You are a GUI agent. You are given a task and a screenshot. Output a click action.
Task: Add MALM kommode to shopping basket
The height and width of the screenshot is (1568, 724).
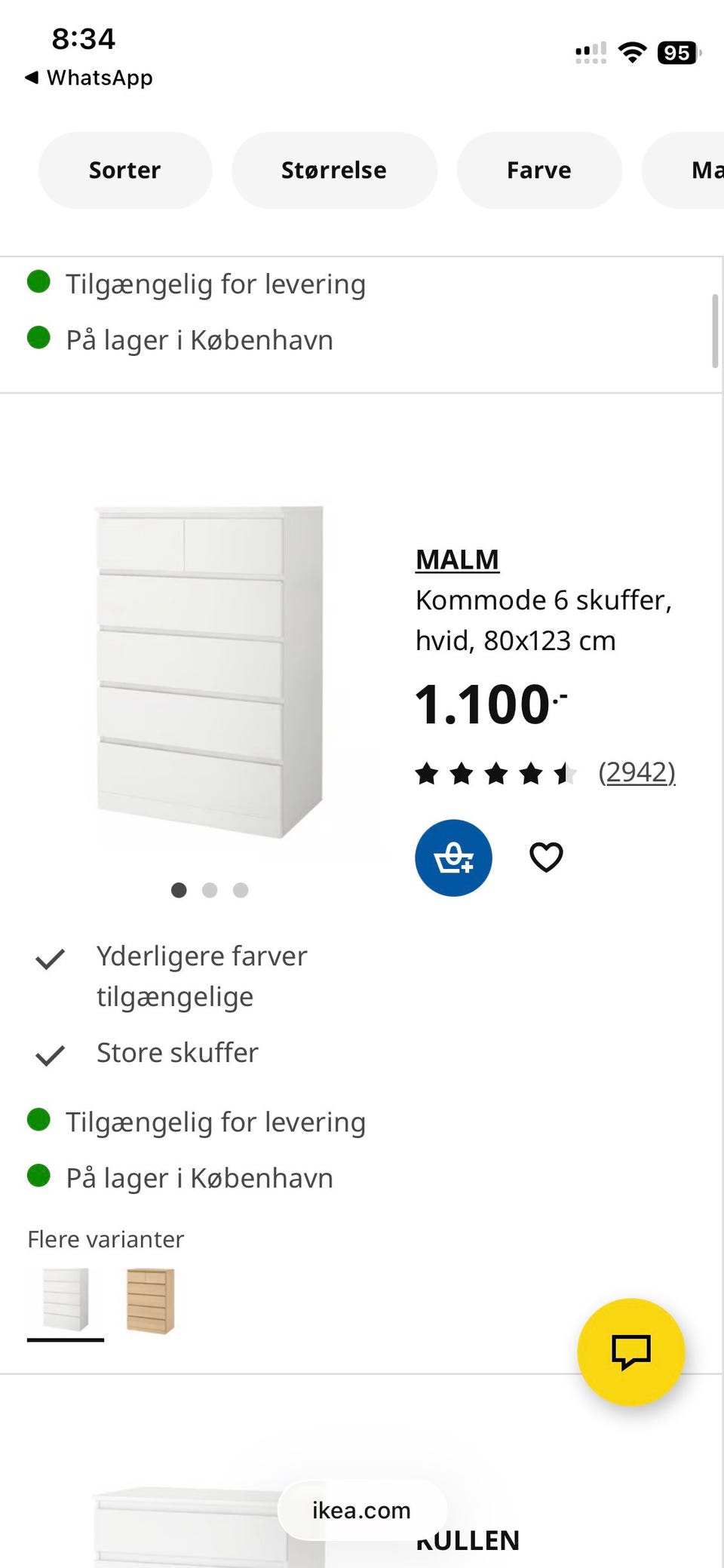tap(453, 858)
